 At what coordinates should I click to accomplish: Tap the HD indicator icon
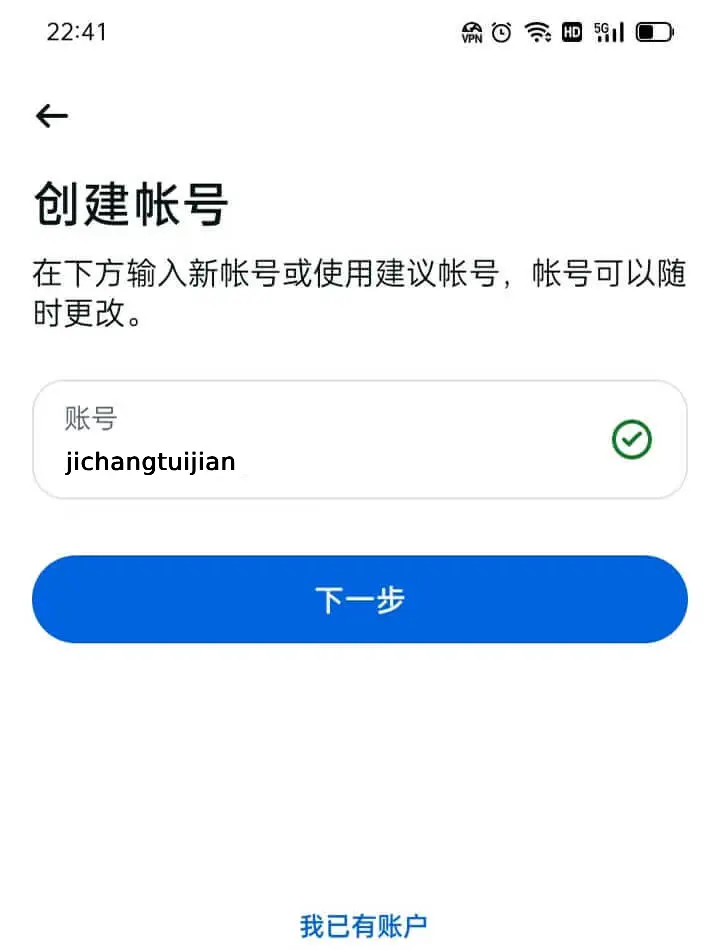click(x=572, y=32)
